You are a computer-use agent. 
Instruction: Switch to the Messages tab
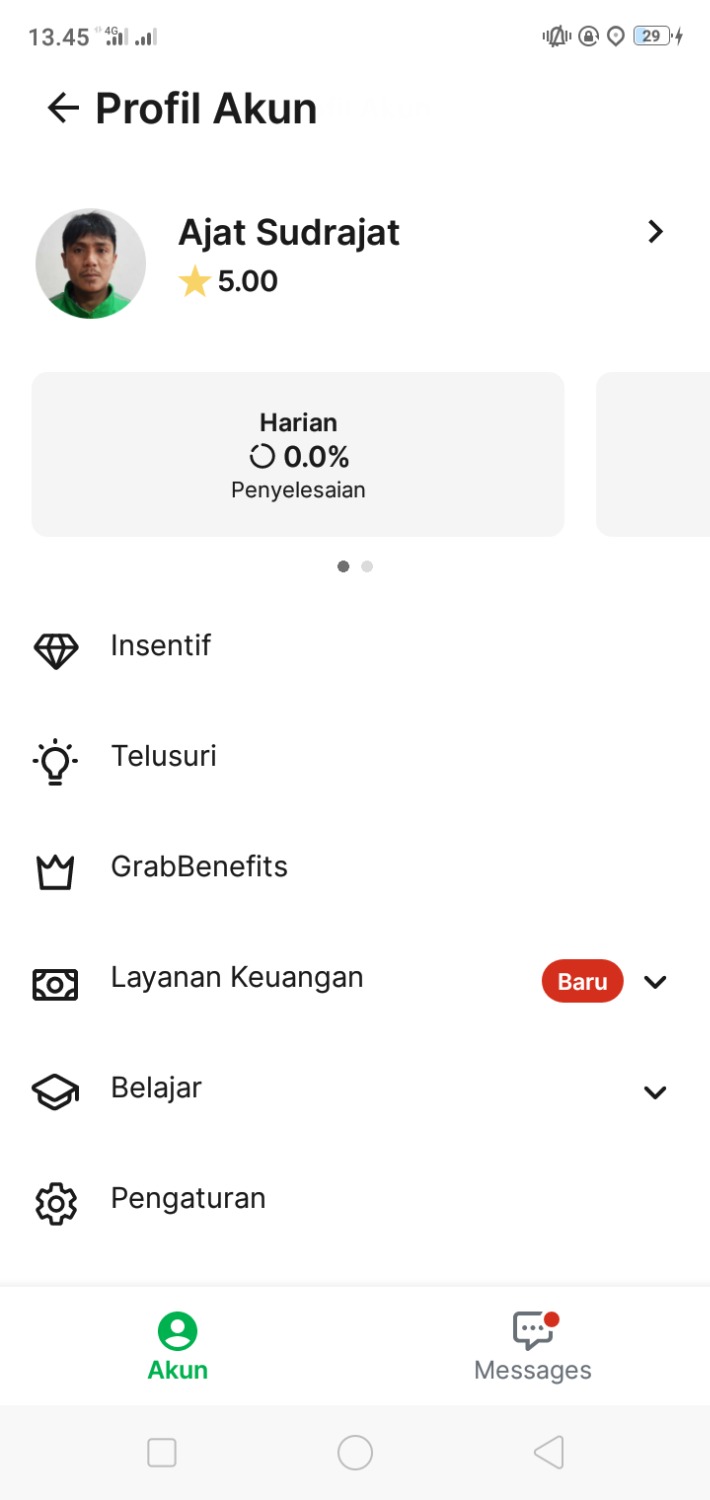(x=532, y=1346)
